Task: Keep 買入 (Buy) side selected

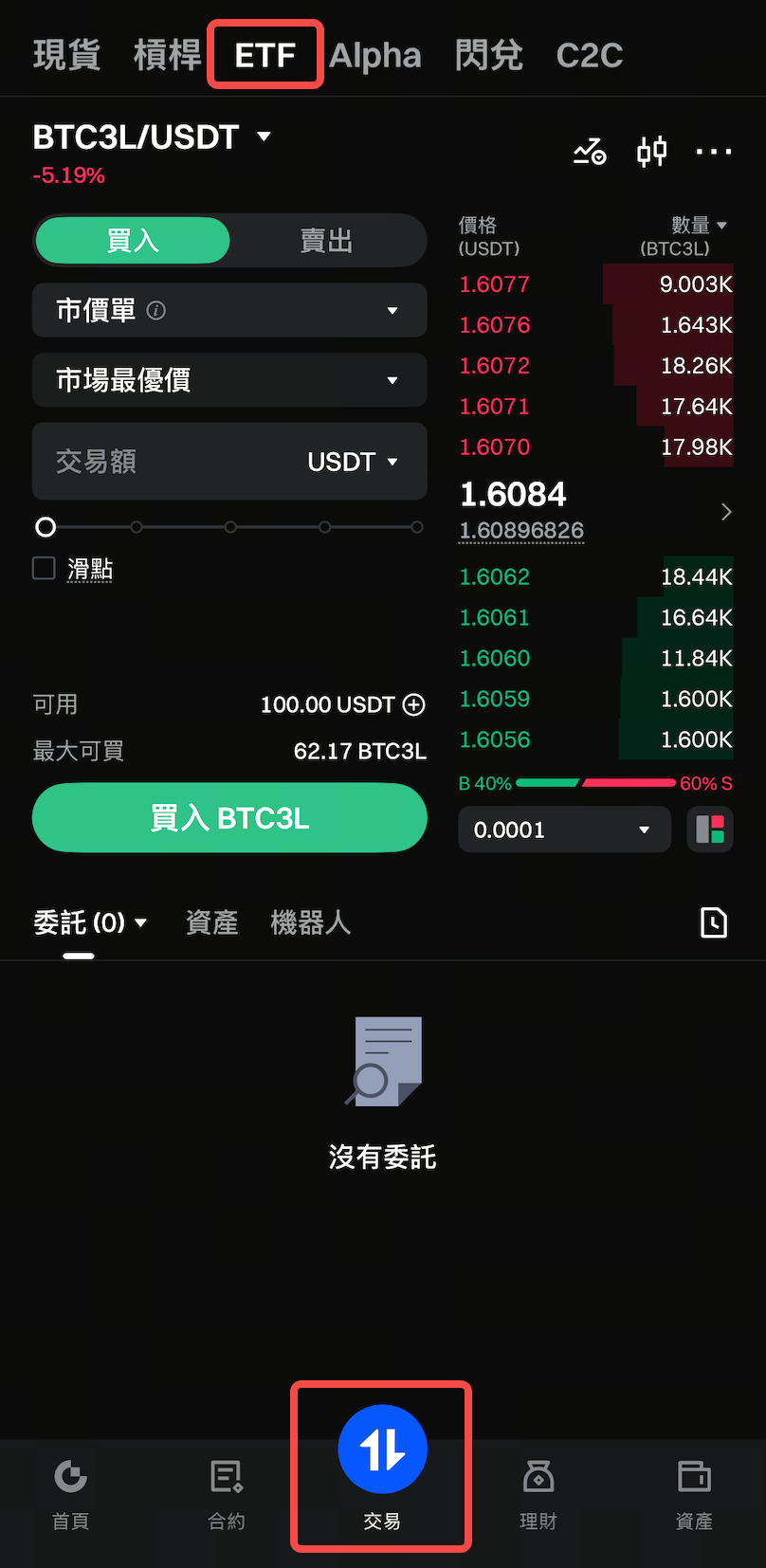Action: tap(133, 240)
